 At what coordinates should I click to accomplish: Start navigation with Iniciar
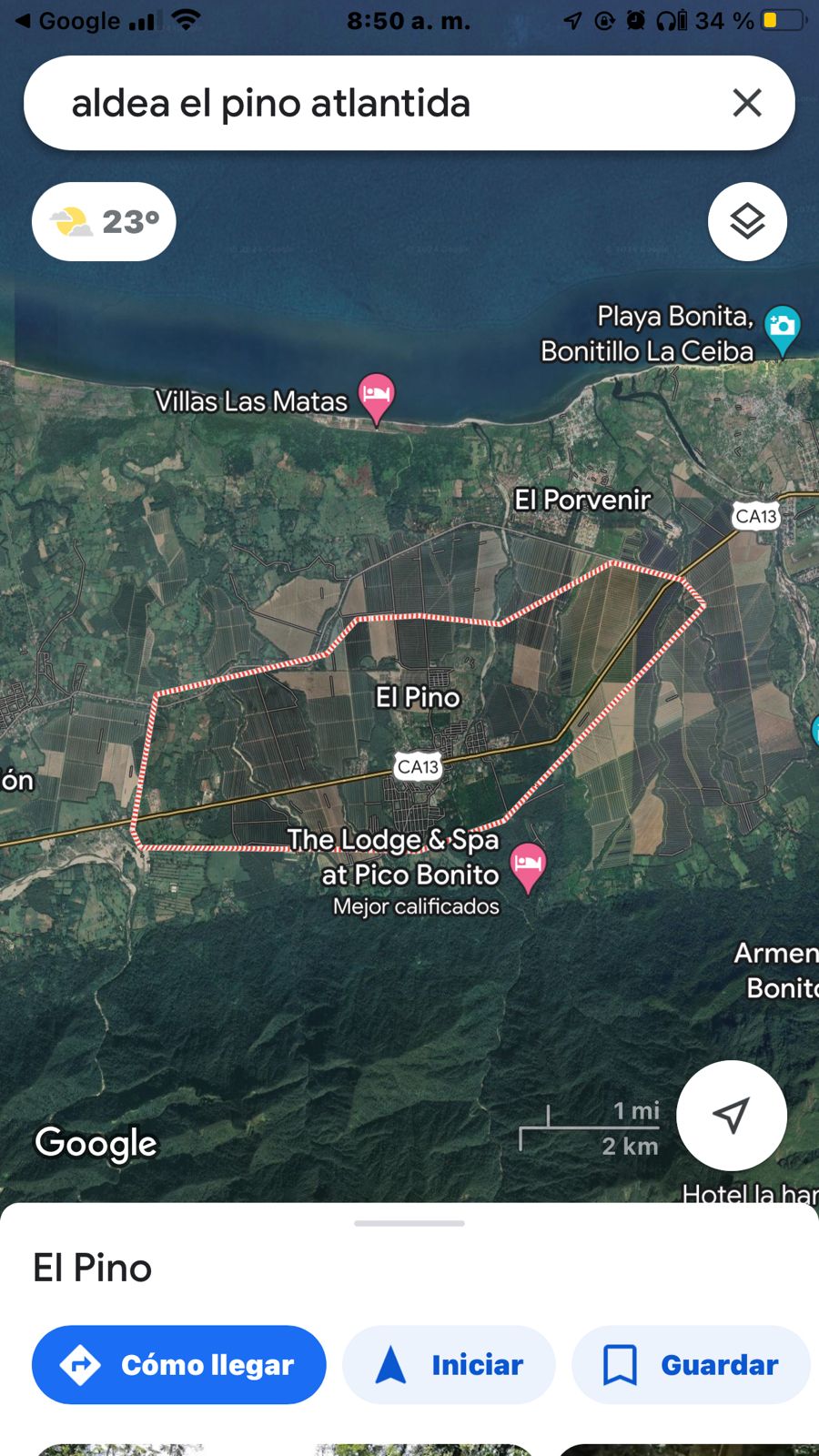point(449,1364)
